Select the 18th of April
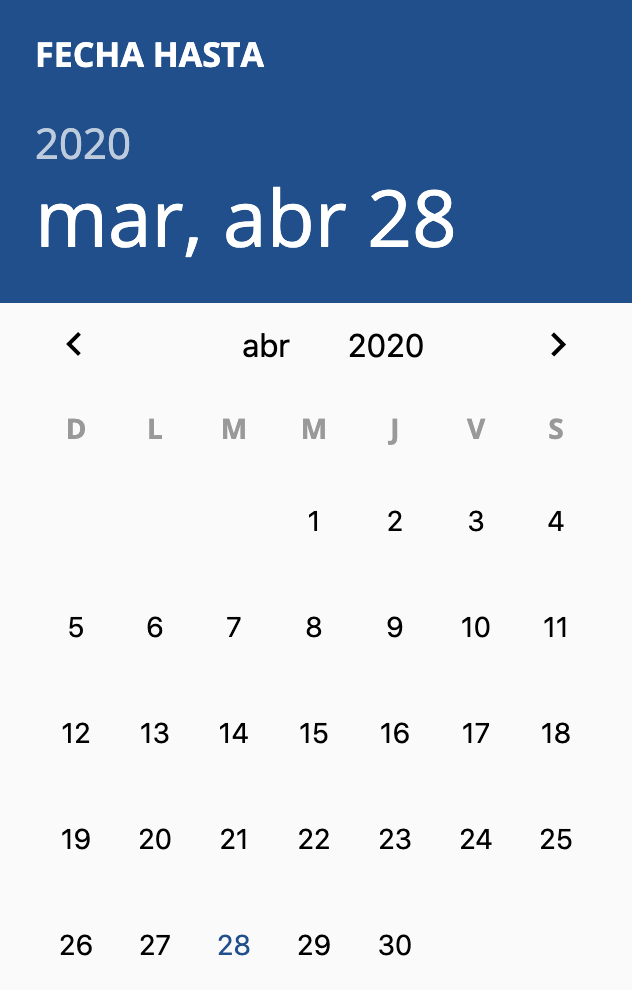 [x=556, y=733]
